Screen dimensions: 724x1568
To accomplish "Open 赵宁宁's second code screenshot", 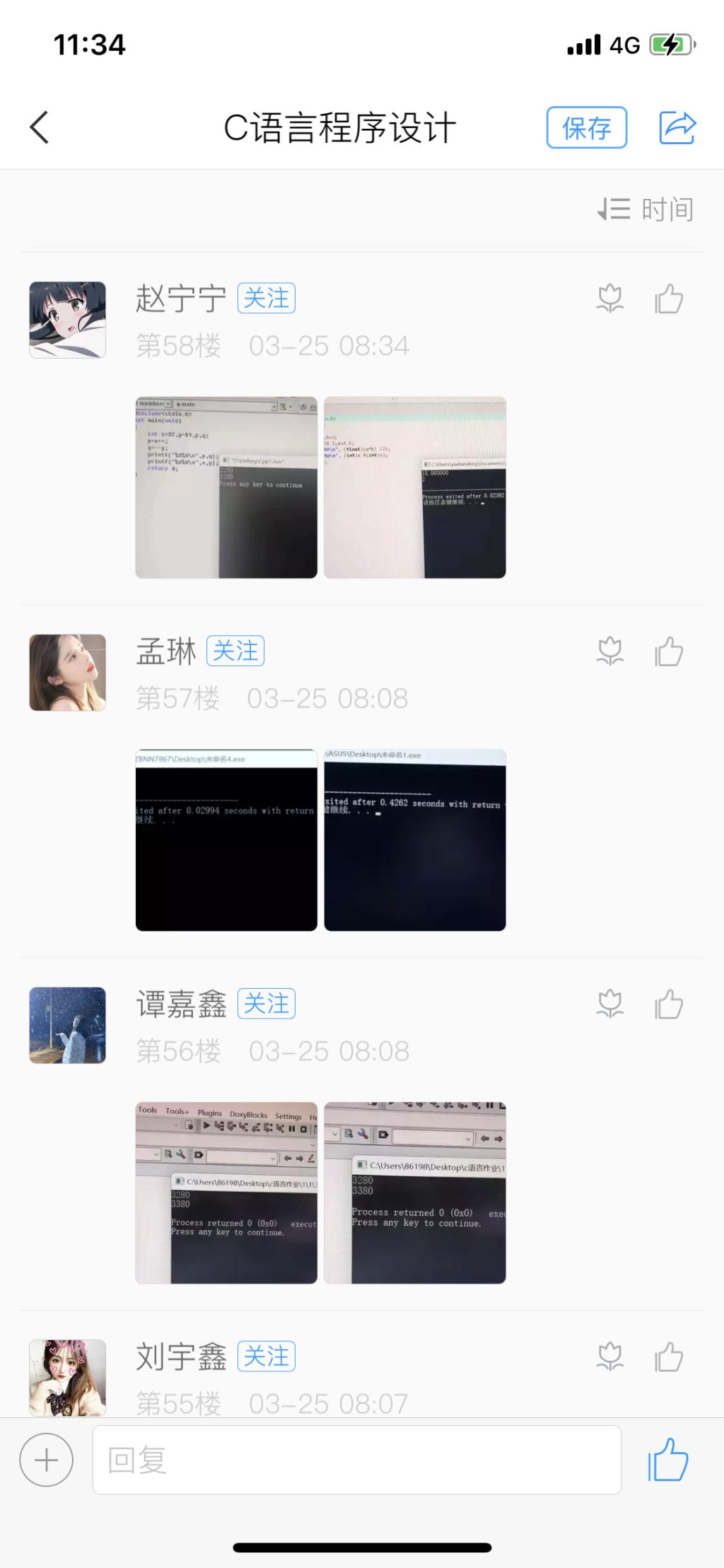I will tap(414, 487).
